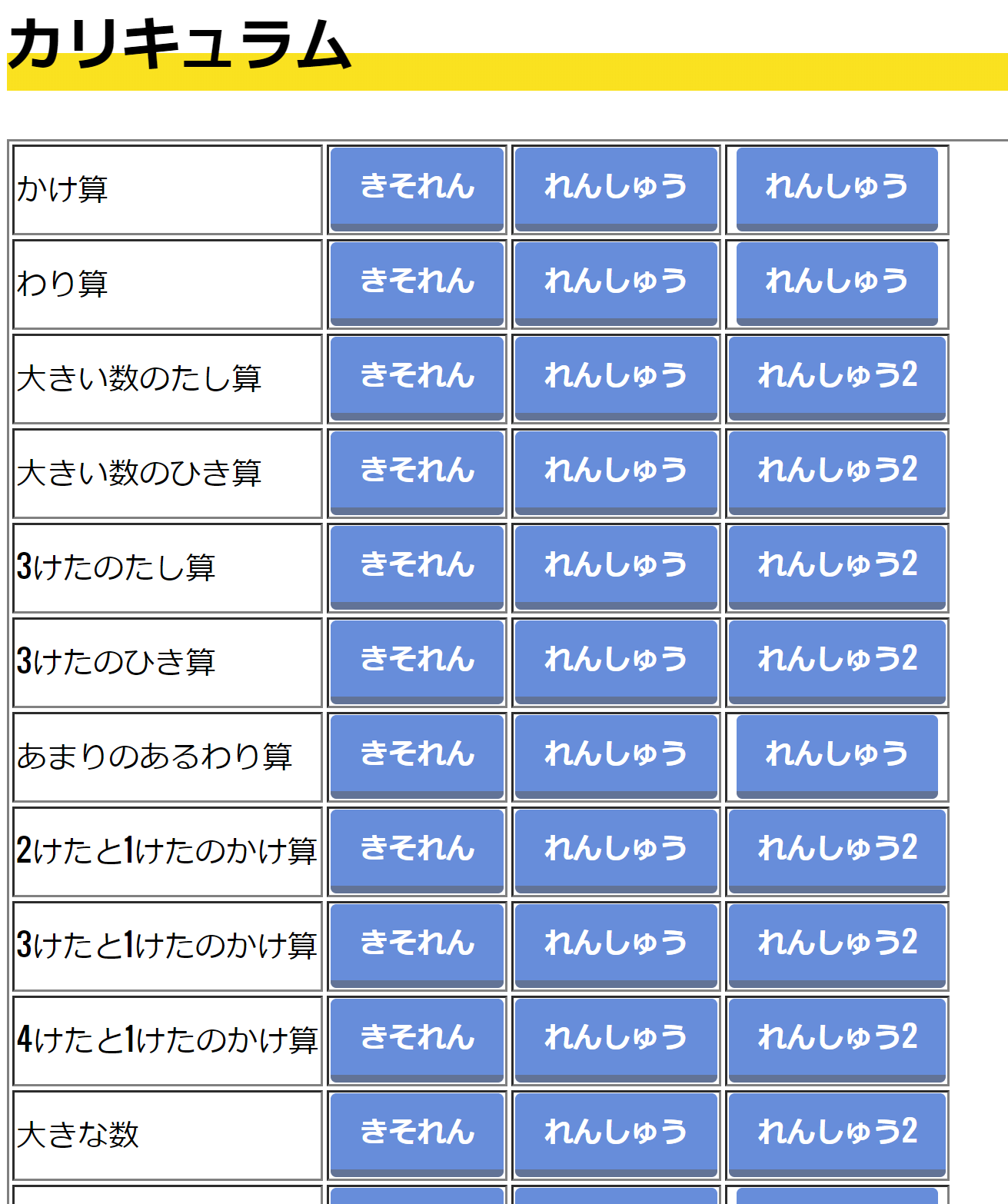Screen dimensions: 1008x1204
Task: Start きそれん for 4けたと1けたのかけ算
Action: tap(417, 1039)
